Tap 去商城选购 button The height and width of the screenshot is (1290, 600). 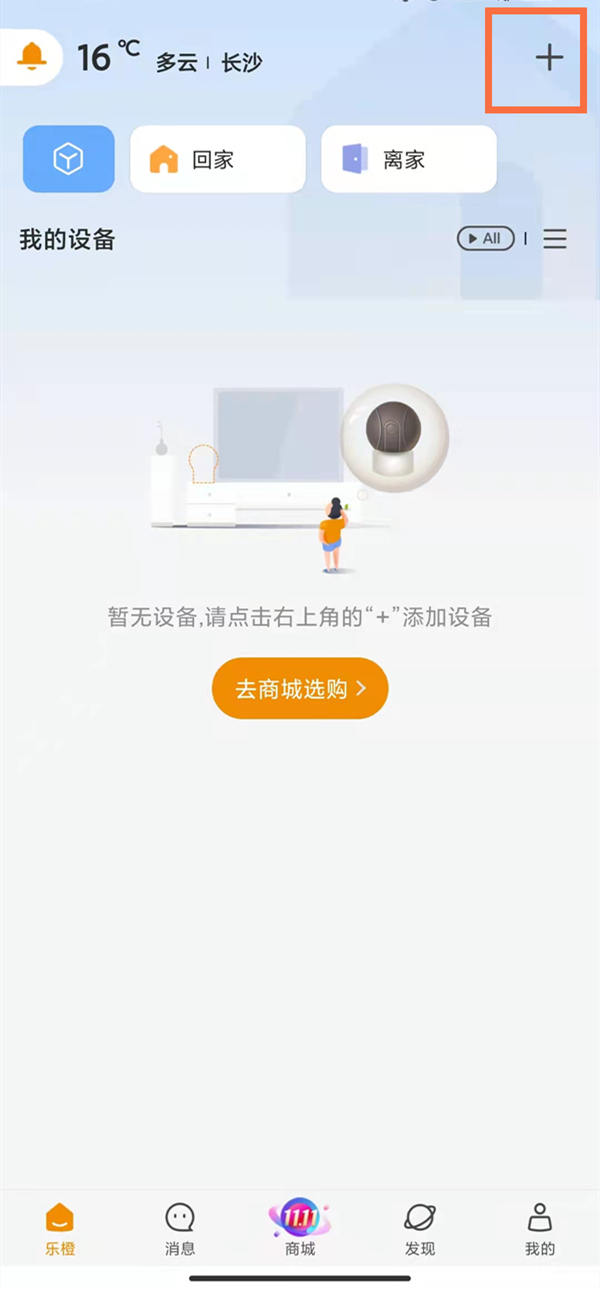[x=299, y=688]
